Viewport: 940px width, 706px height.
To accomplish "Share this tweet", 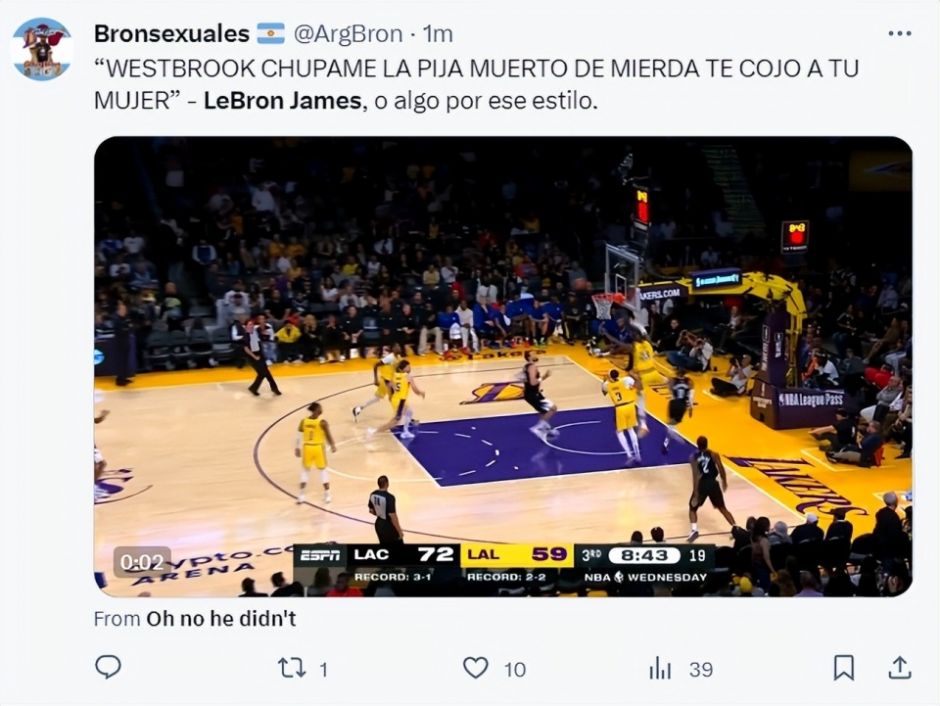I will pyautogui.click(x=899, y=667).
